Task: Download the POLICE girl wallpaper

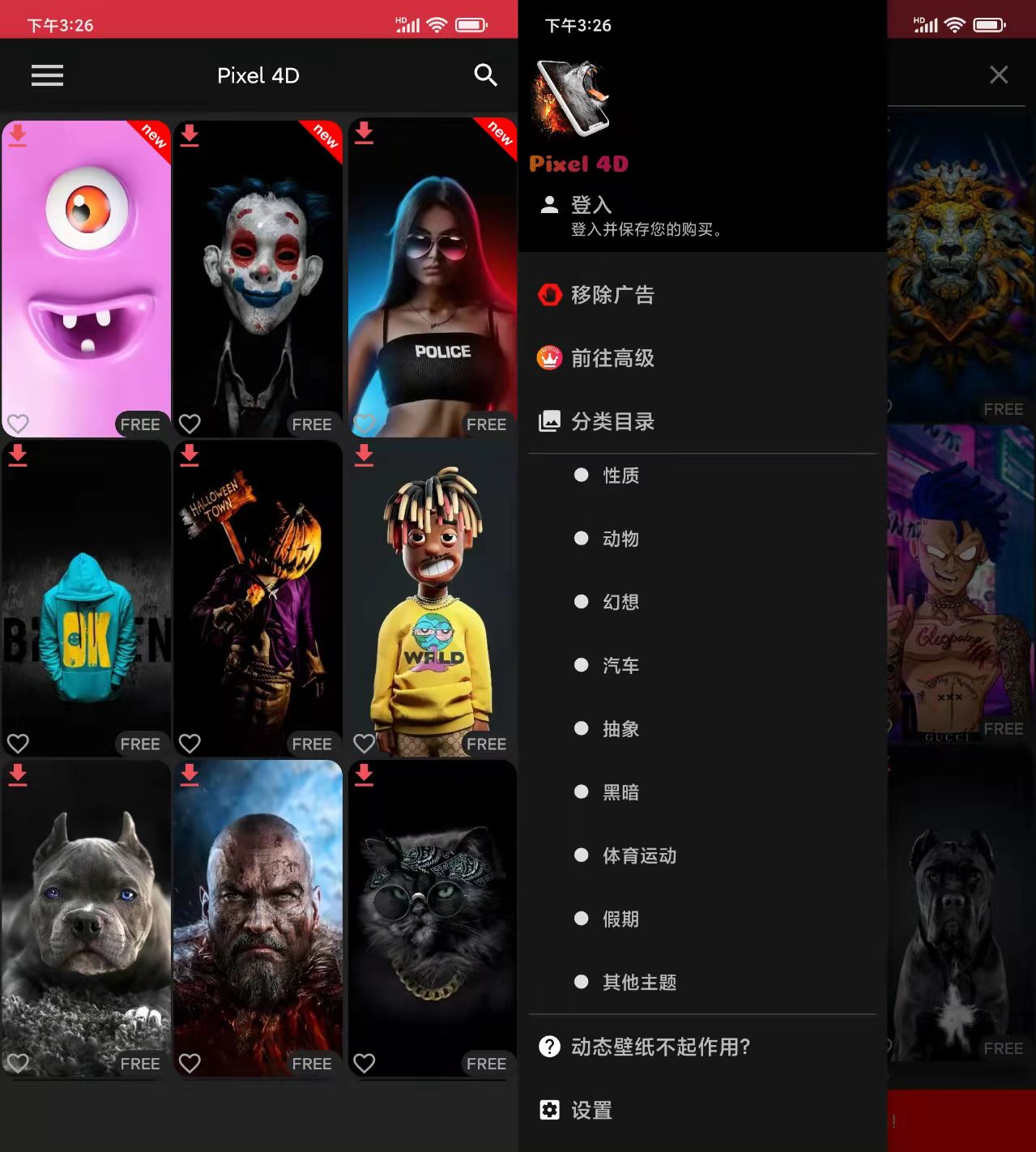Action: pyautogui.click(x=365, y=134)
